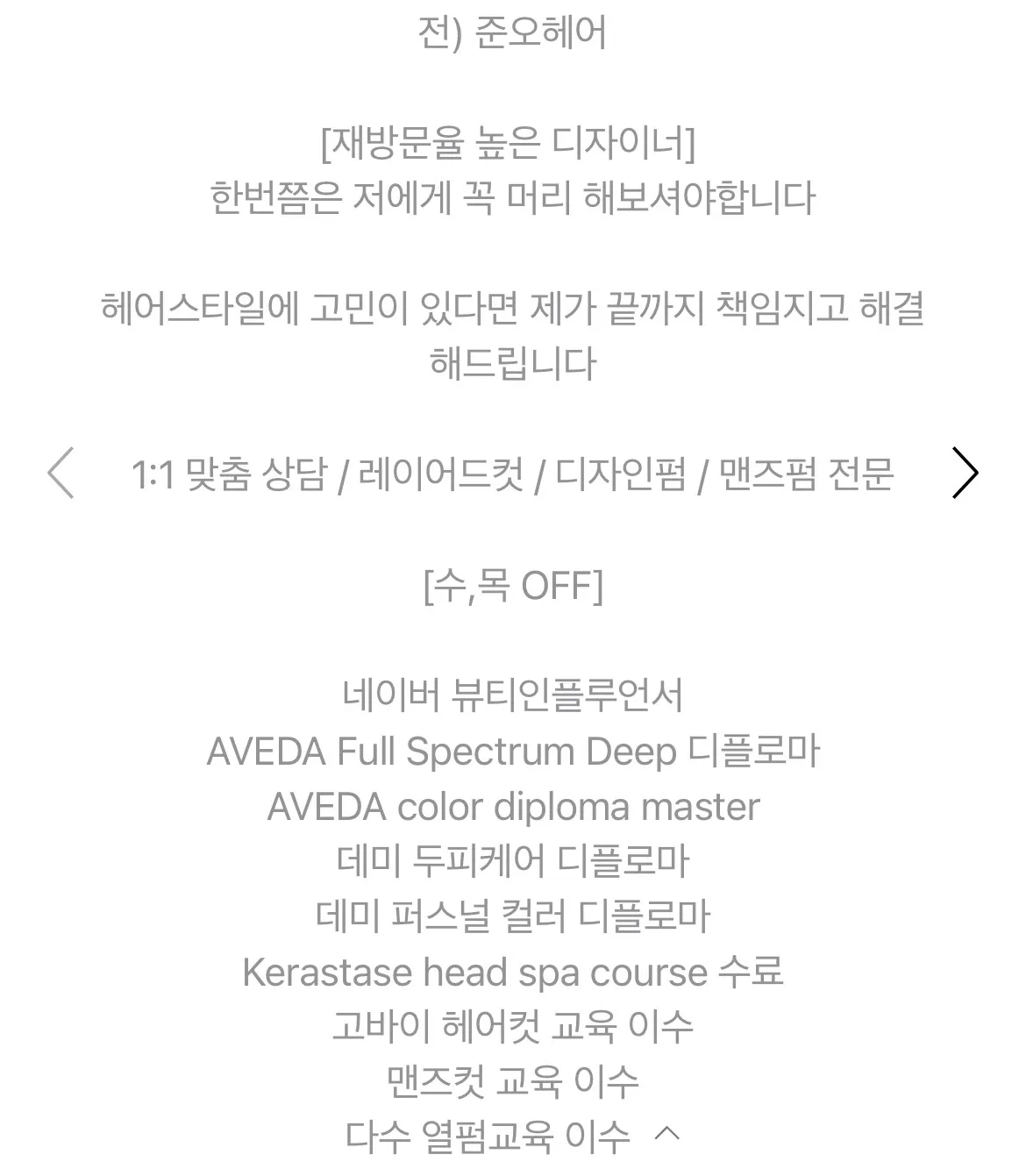This screenshot has width=1026, height=1176.
Task: Click the AVEDA color diploma master entry
Action: [513, 806]
